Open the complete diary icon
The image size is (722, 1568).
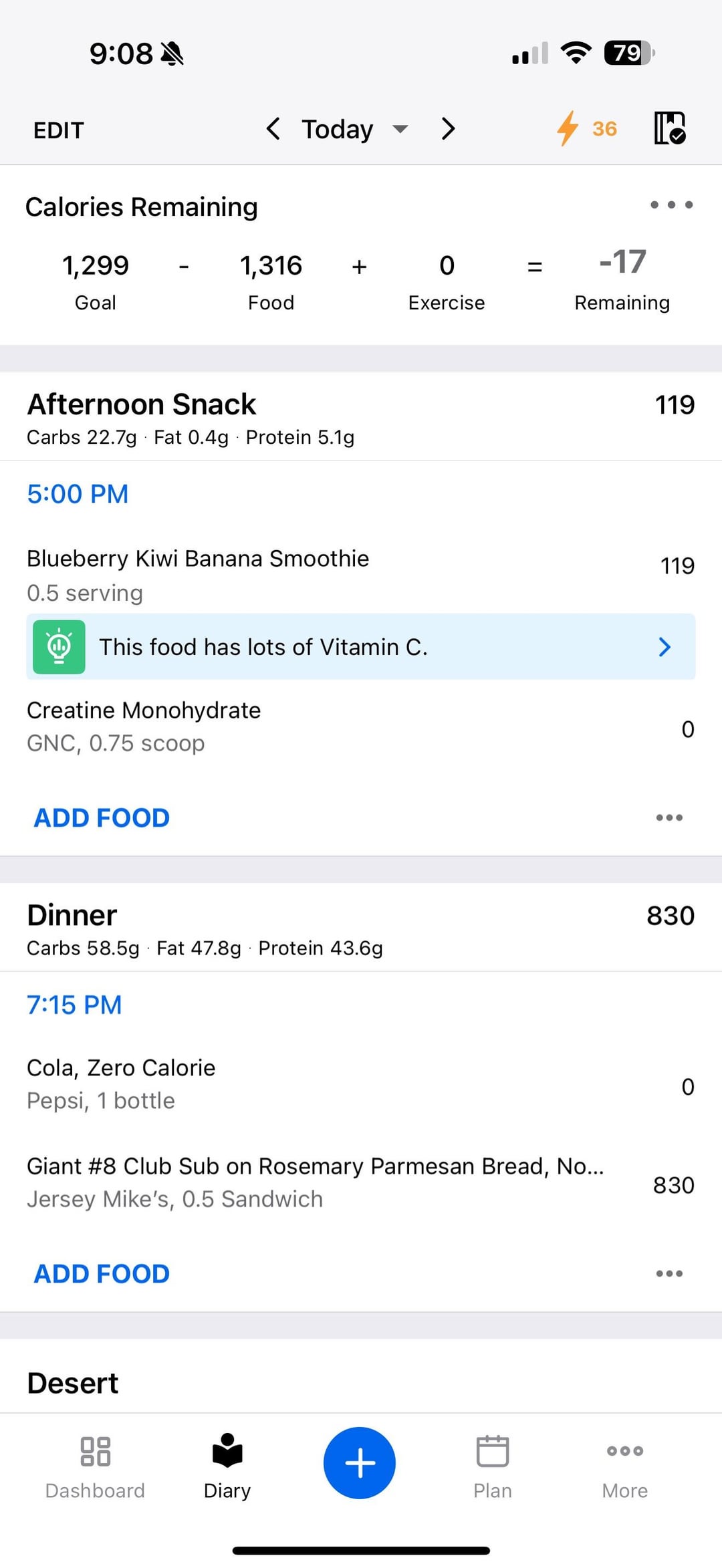click(670, 128)
